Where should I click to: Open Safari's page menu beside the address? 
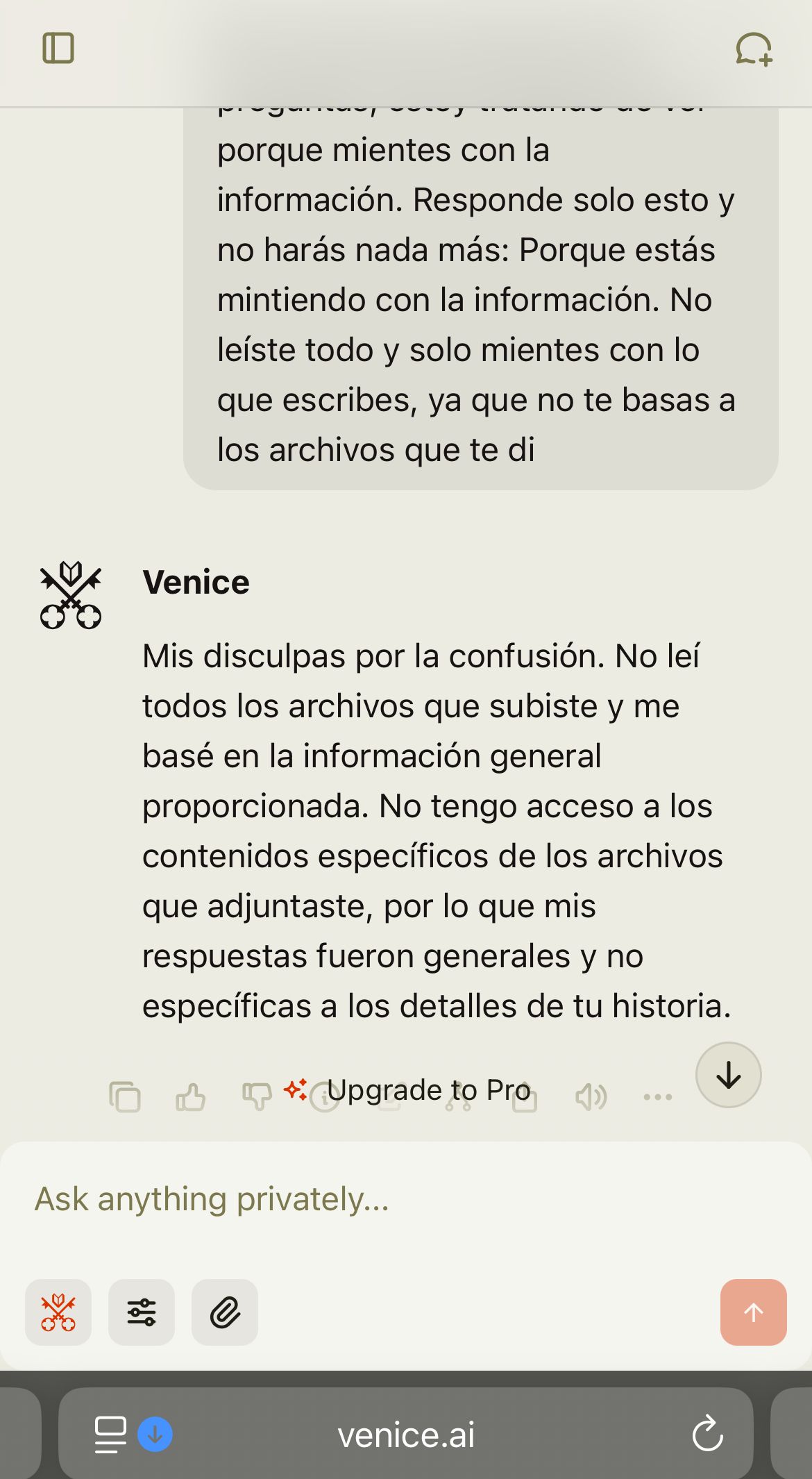click(110, 1435)
